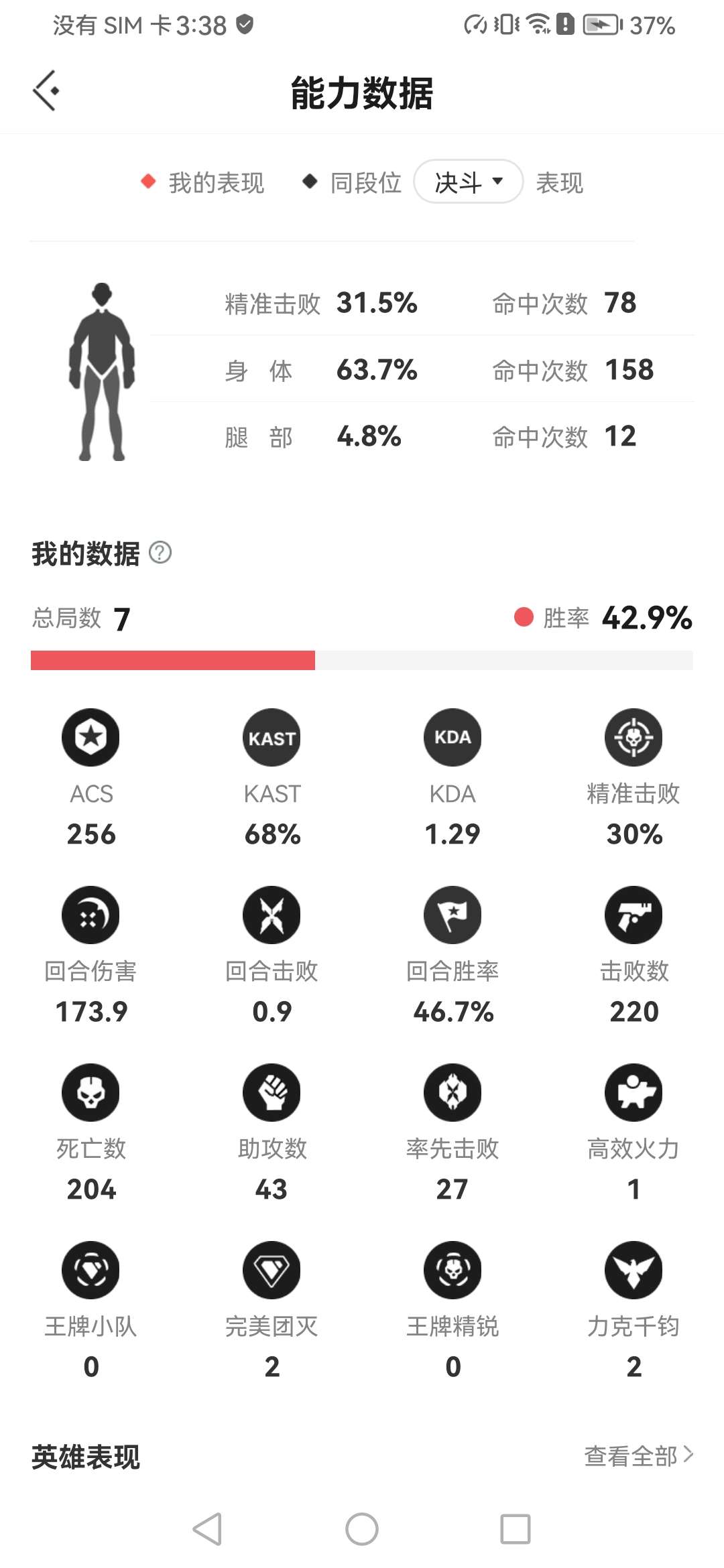Tap the system home button
Screen dimensions: 724x1568
(x=362, y=1529)
